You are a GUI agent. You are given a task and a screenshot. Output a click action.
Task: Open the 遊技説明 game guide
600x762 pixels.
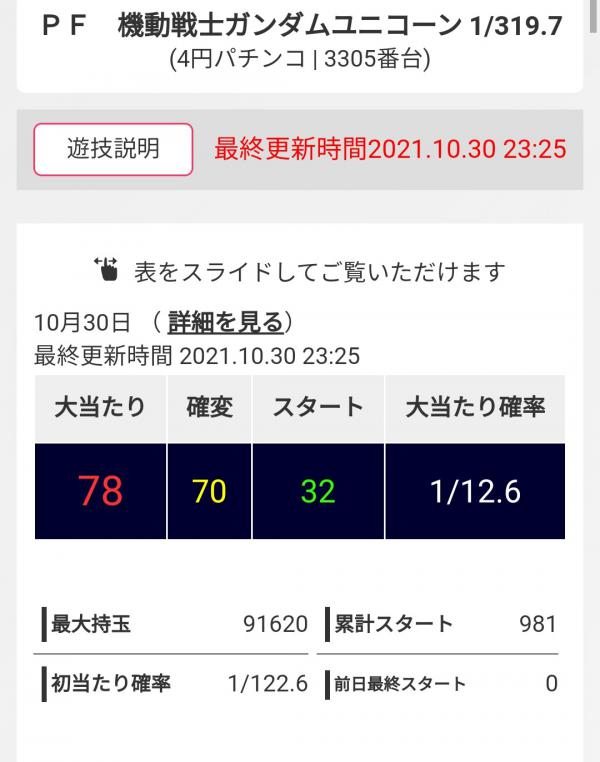pyautogui.click(x=113, y=149)
